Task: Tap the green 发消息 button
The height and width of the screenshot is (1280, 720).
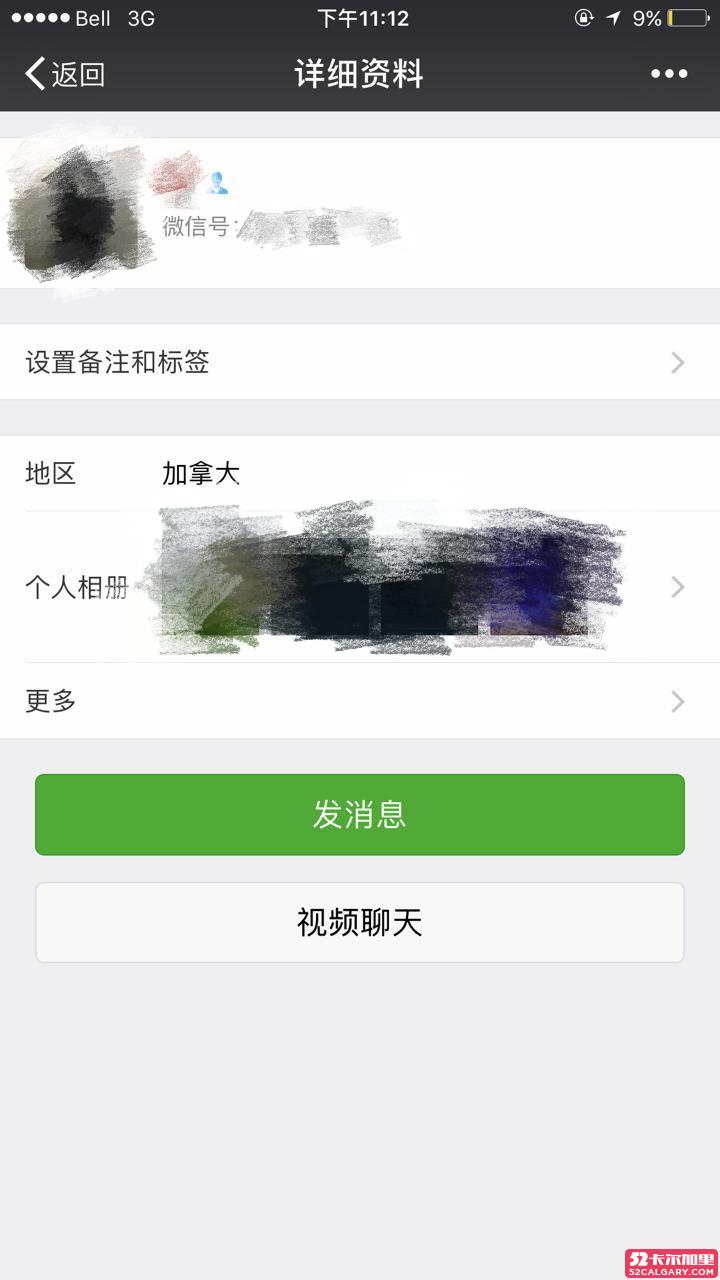Action: [360, 814]
